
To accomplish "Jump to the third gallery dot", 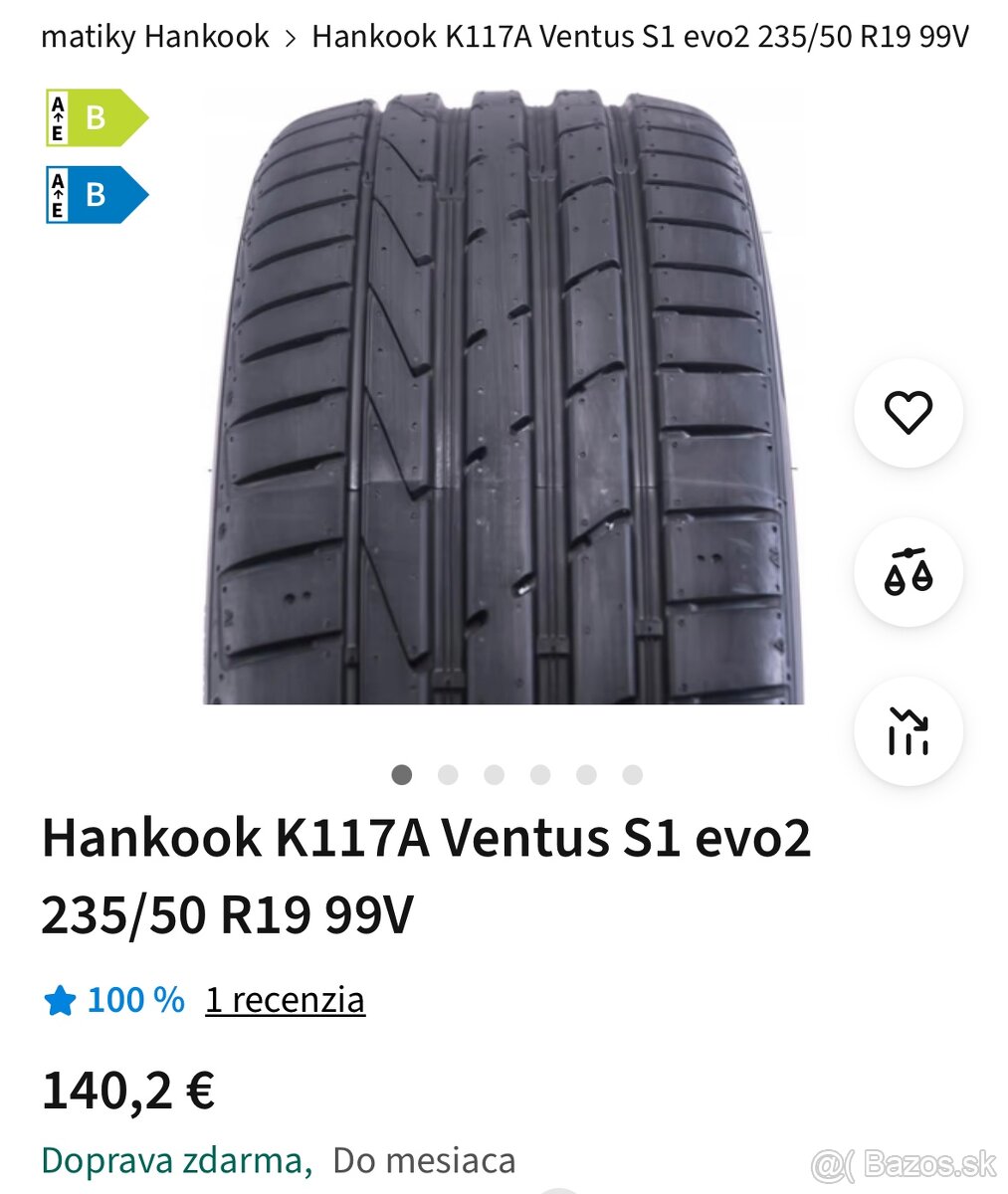I will (493, 772).
